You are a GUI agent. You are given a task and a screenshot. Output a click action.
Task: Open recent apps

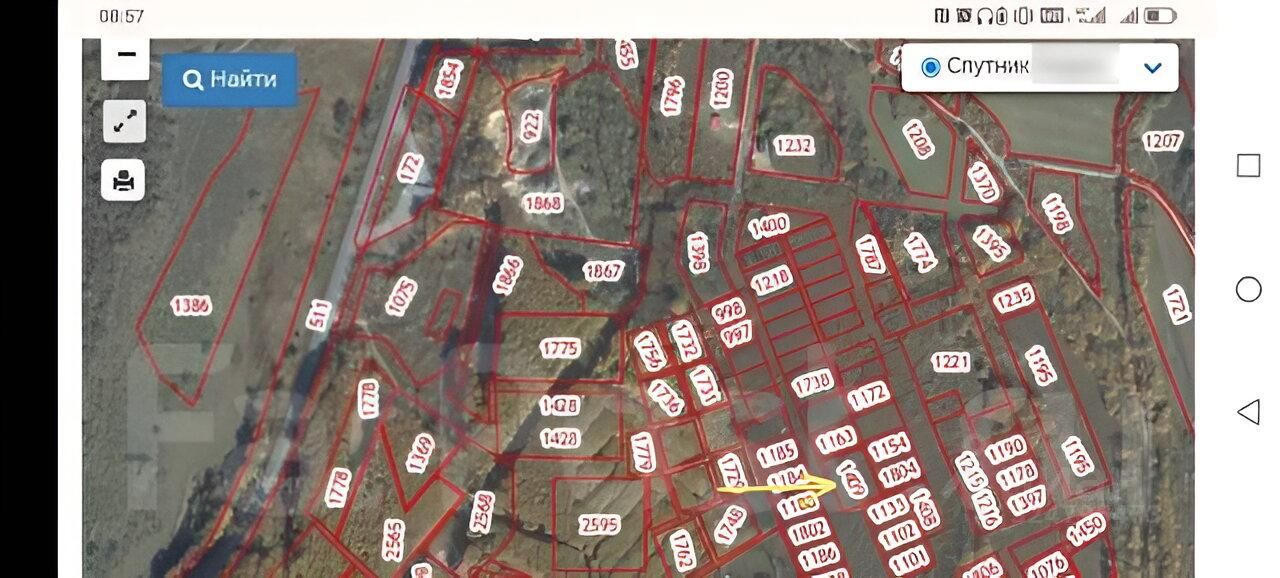1248,166
